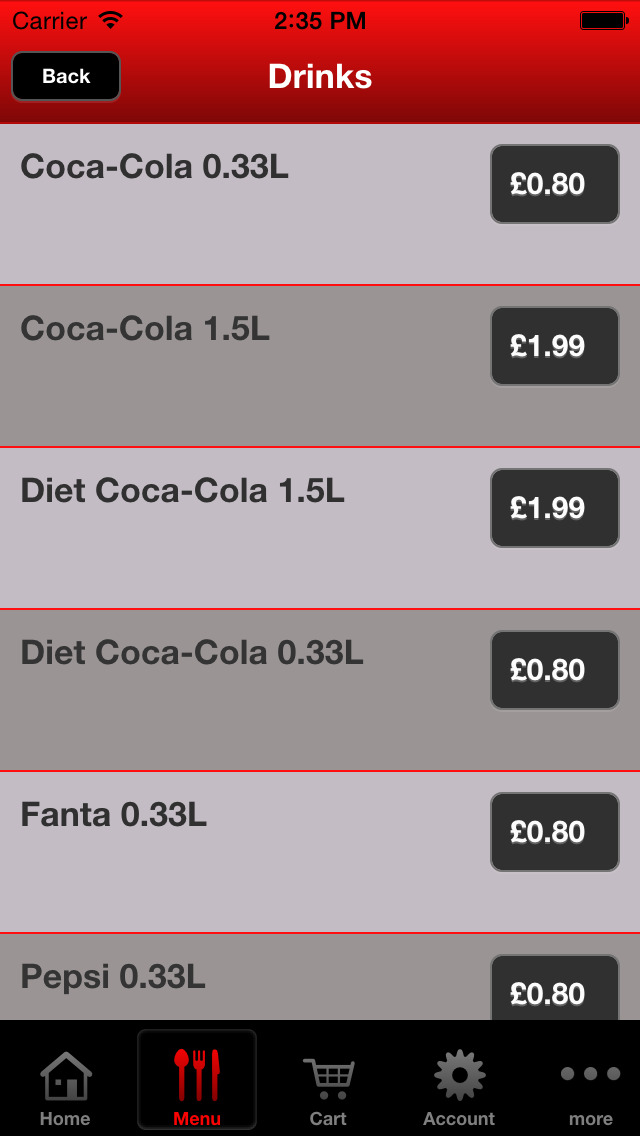
Task: Choose the £0.80 button for Diet Coca-Cola 0.33L
Action: [555, 670]
